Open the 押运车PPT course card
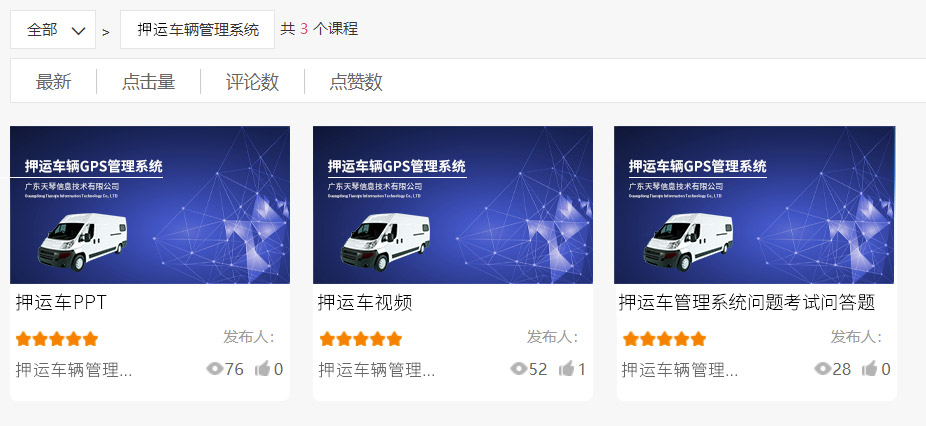 (x=150, y=205)
